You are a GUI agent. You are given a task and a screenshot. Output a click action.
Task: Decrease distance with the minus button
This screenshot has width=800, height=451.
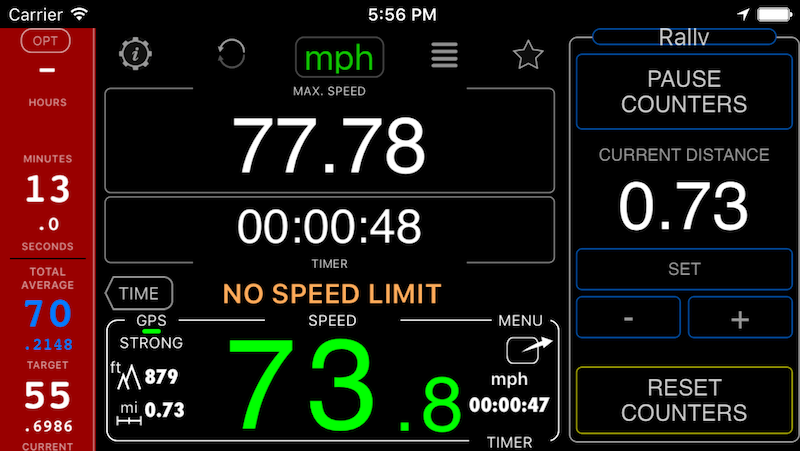coord(628,317)
